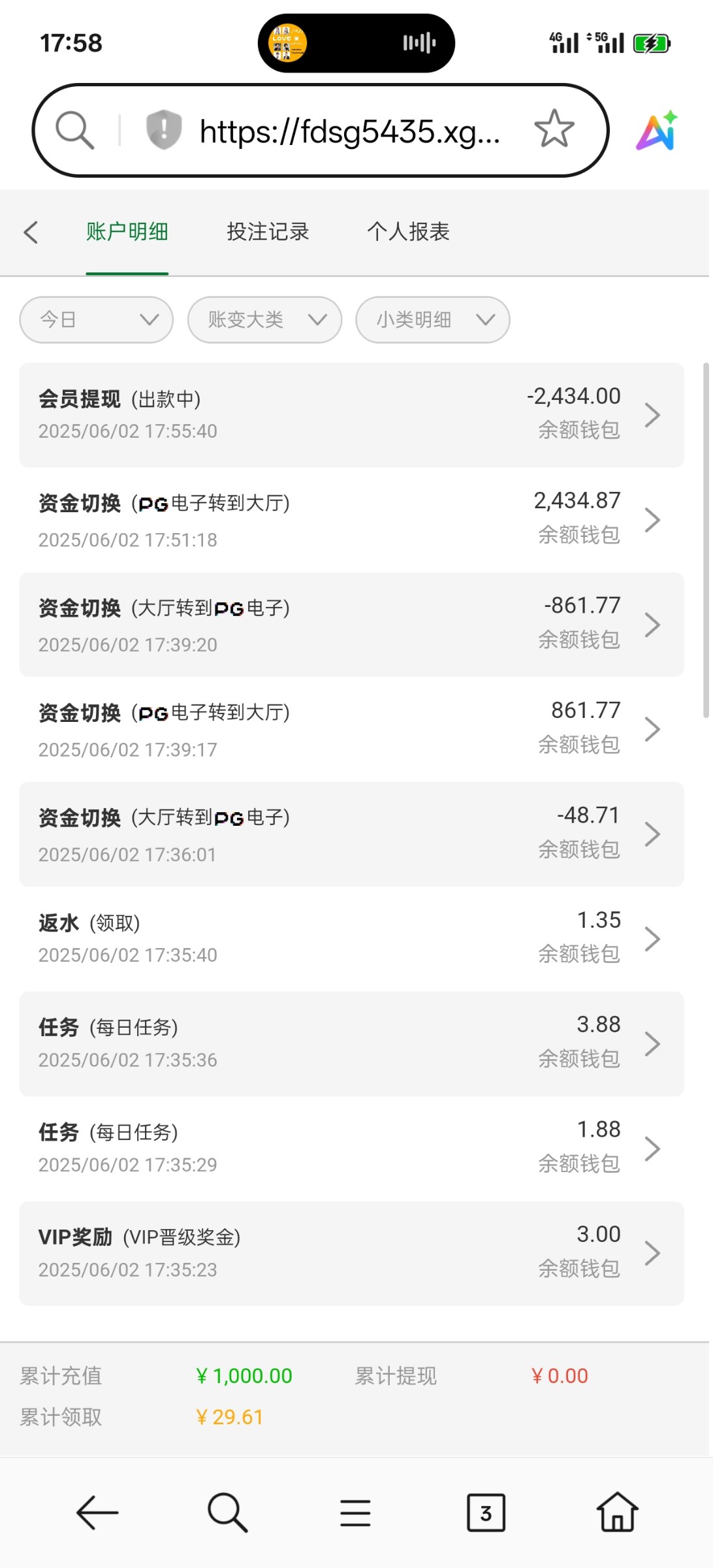Open the AI assistant icon
Image resolution: width=713 pixels, height=1568 pixels.
pos(657,131)
